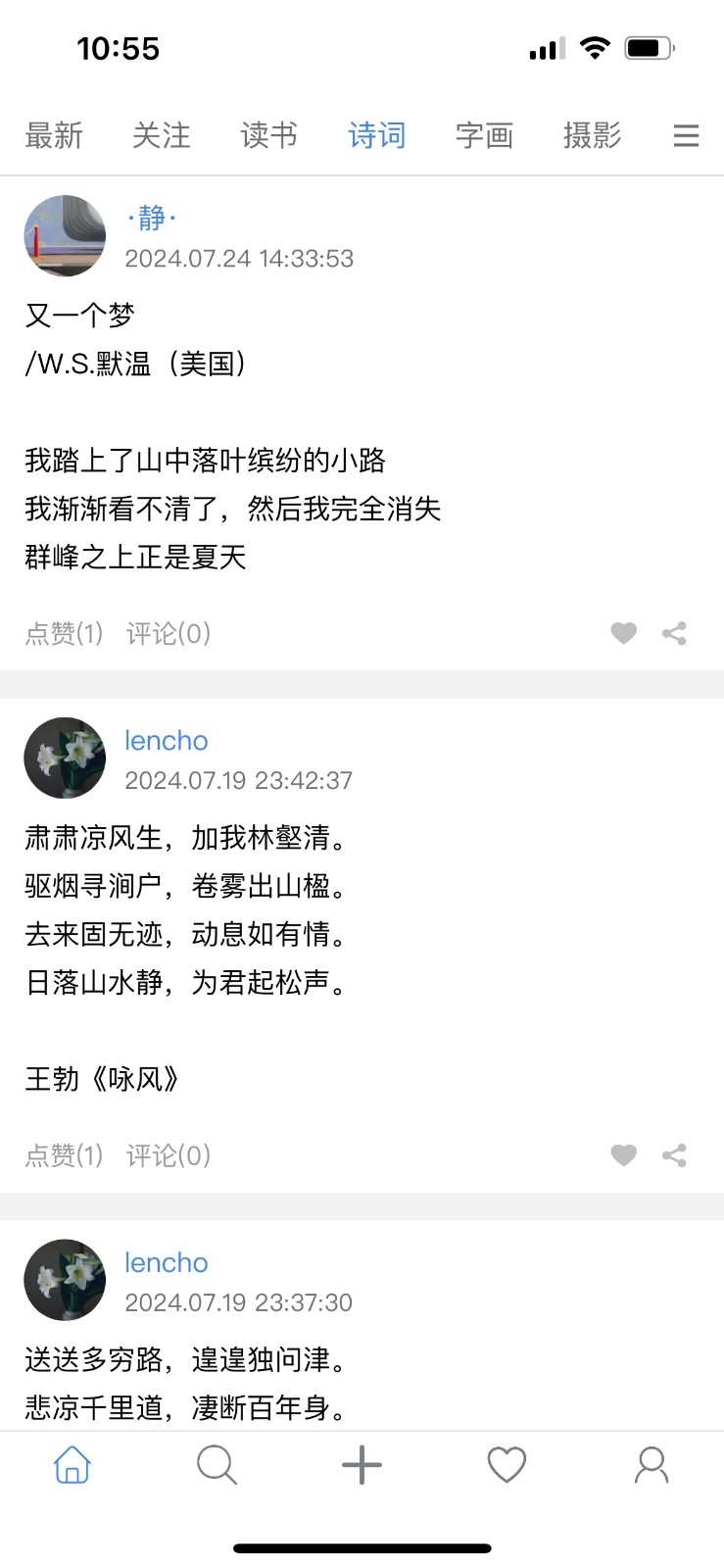Switch to the 关注 tab
Screen dimensions: 724x1568
[162, 135]
